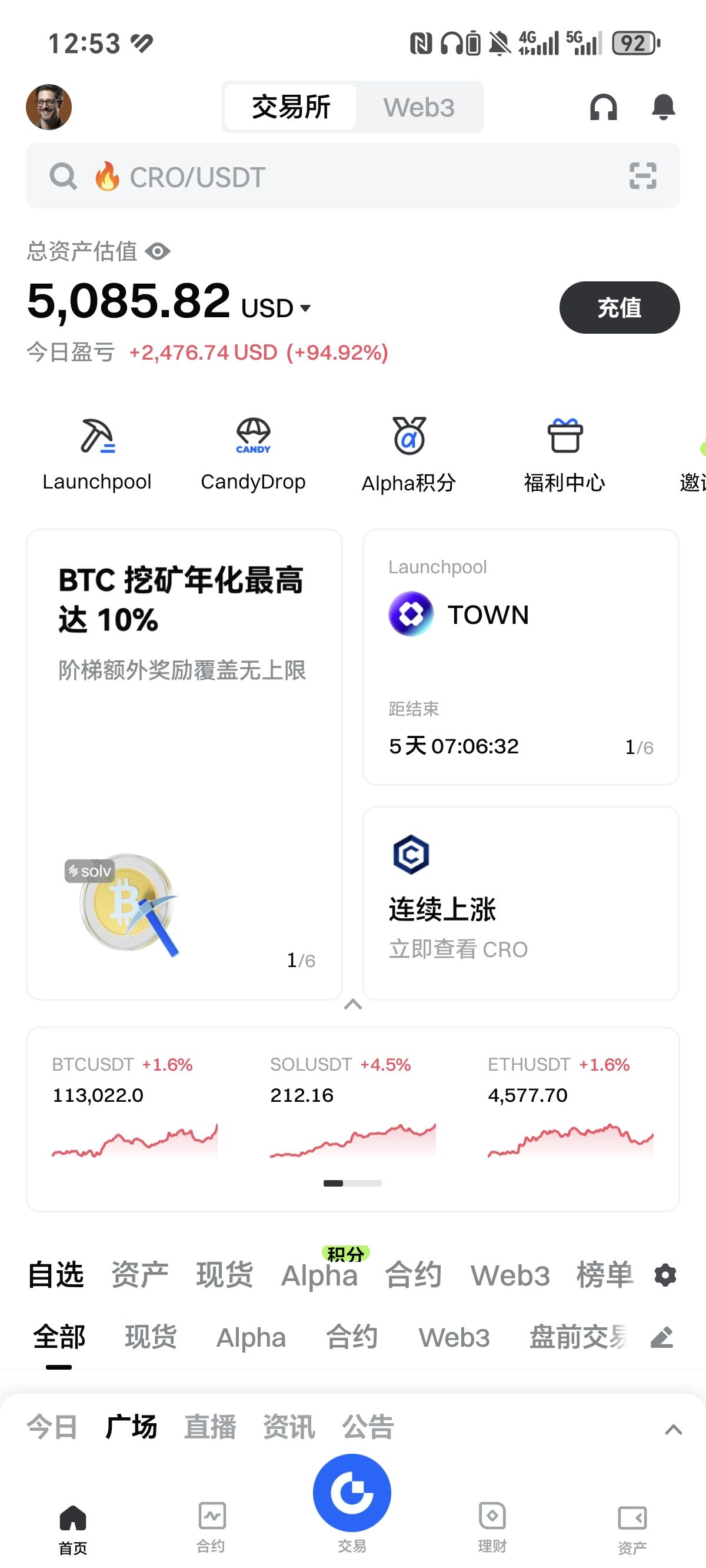Open the TOWN Launchpool card
This screenshot has height=1568, width=706.
coord(520,657)
